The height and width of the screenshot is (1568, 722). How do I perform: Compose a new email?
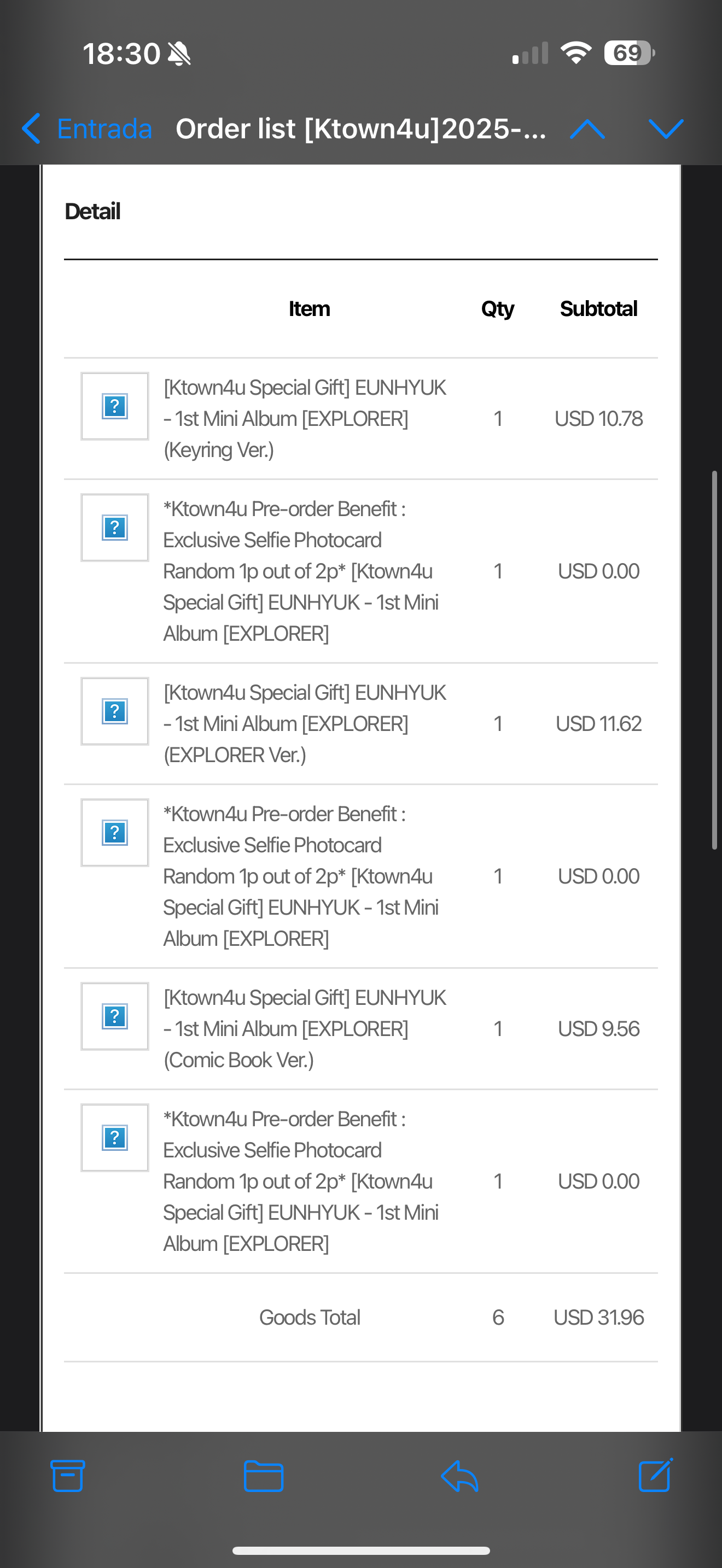656,1475
